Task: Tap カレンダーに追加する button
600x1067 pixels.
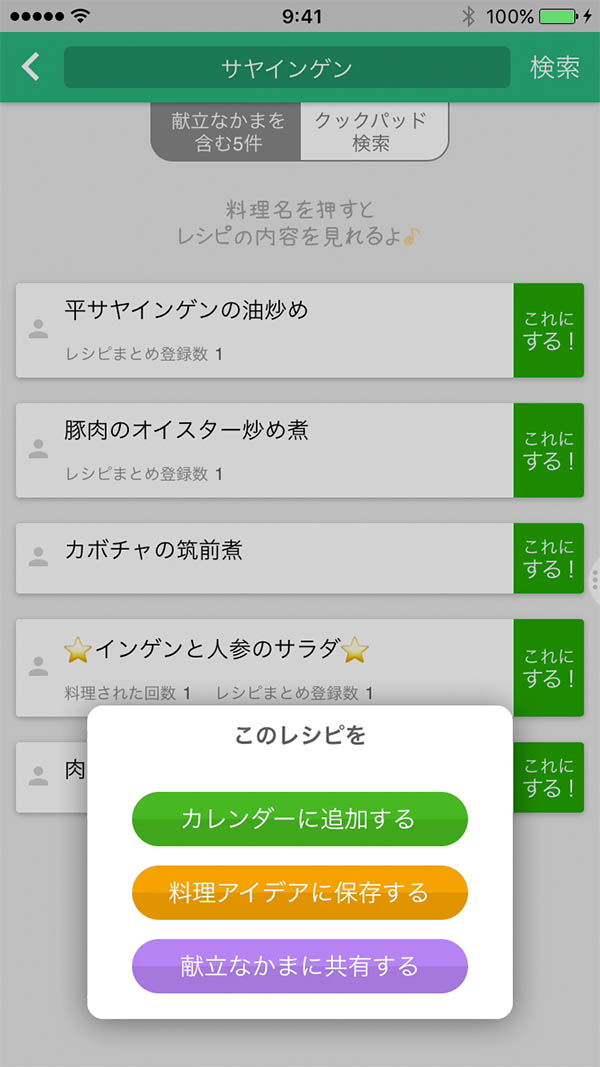Action: 299,819
